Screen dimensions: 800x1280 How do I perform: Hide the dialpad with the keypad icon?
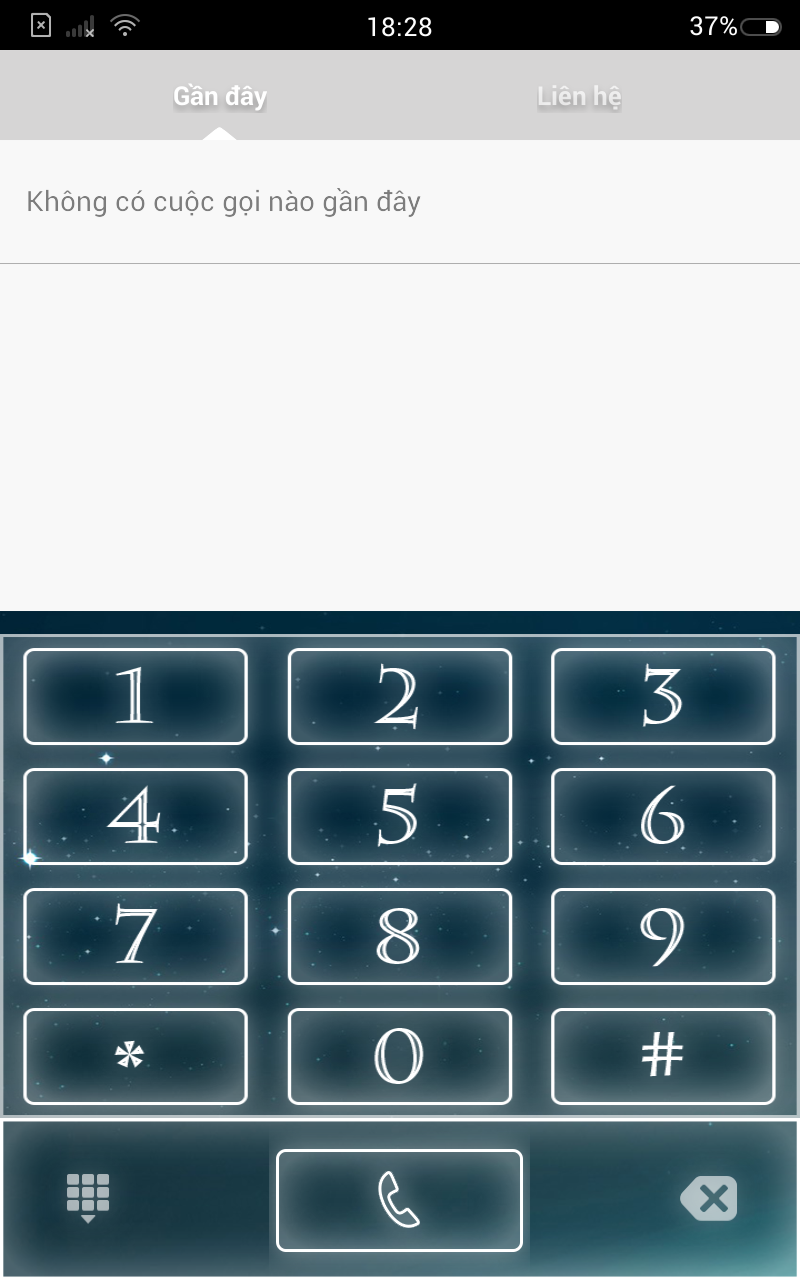pyautogui.click(x=88, y=1198)
